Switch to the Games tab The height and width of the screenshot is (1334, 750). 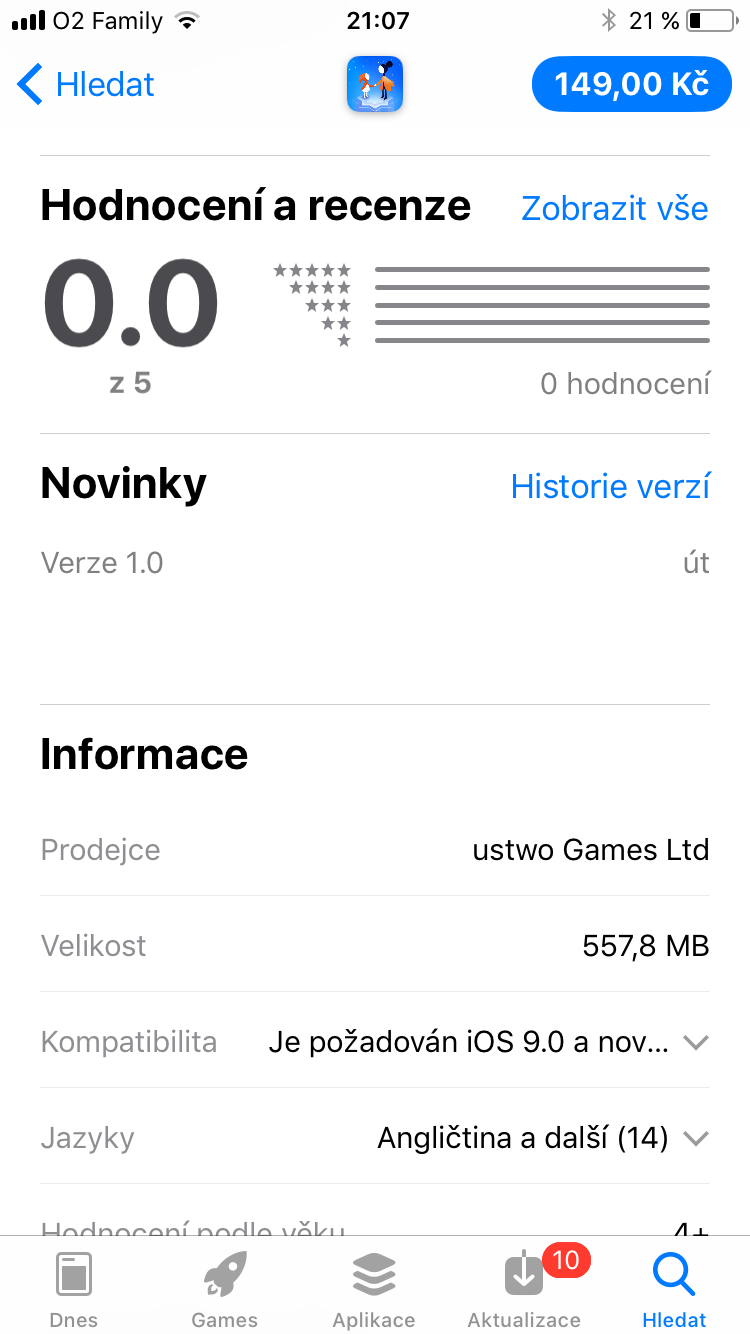tap(224, 1288)
